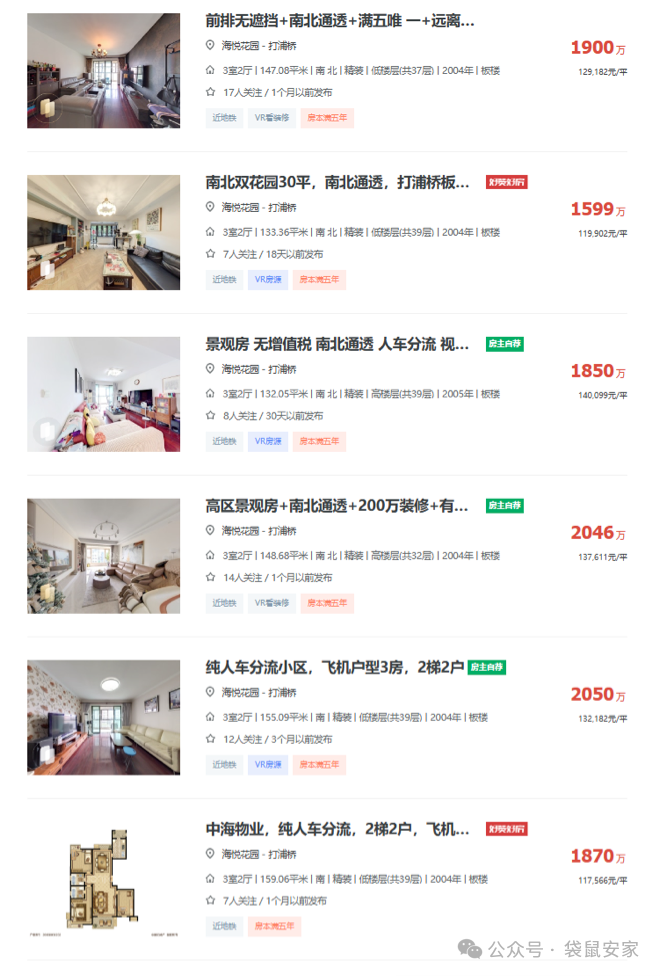Open the listing 高区景观房+南北通透+200万装修
660x976 pixels.
coord(337,506)
